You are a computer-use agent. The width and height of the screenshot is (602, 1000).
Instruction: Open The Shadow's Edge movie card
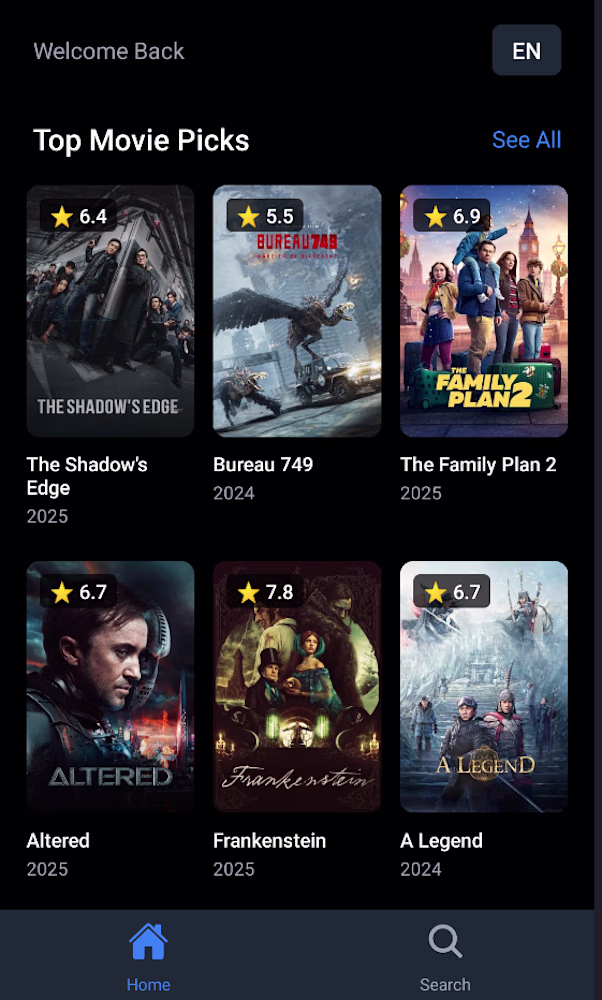point(110,311)
